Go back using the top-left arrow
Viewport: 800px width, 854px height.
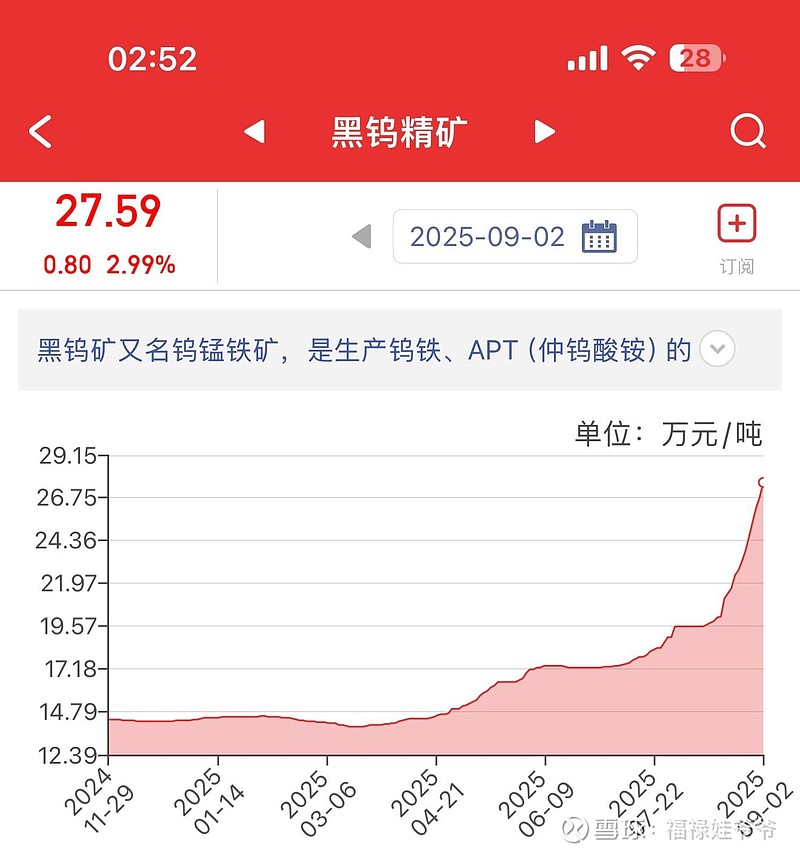(x=40, y=131)
